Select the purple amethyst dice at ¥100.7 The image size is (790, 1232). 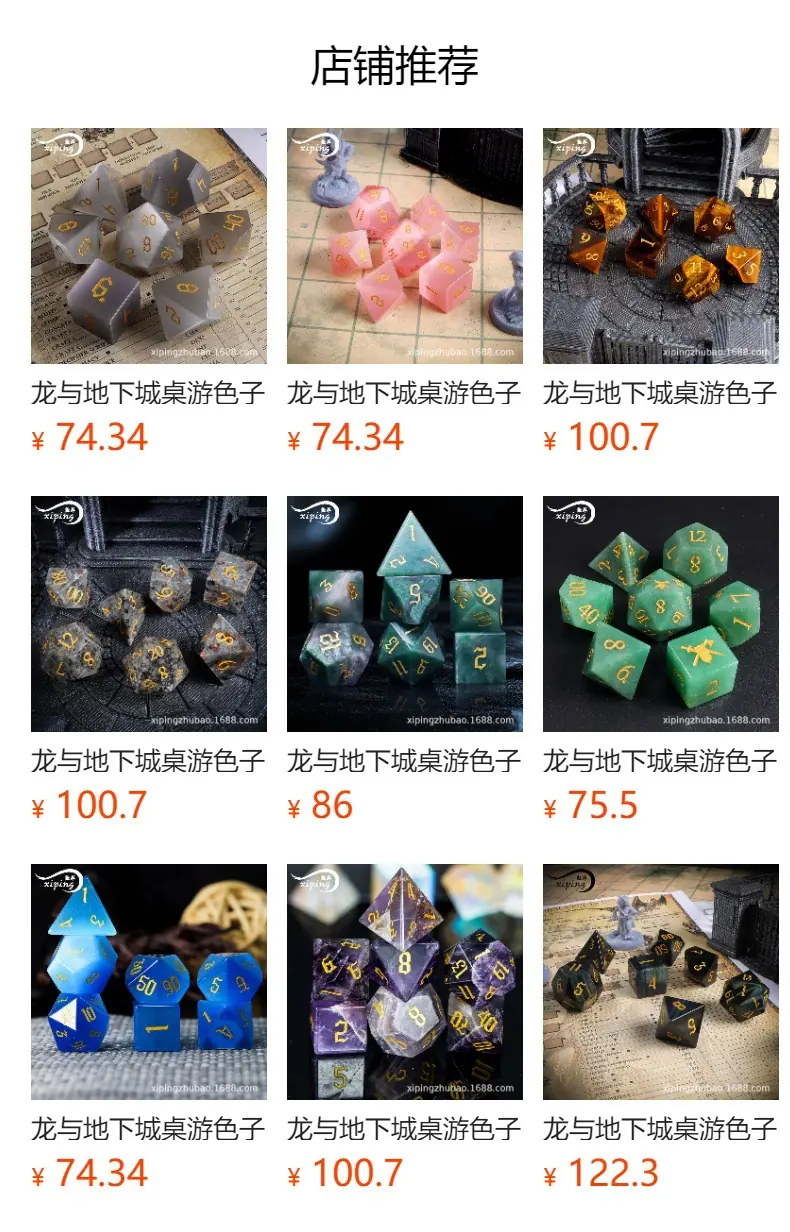click(x=405, y=982)
